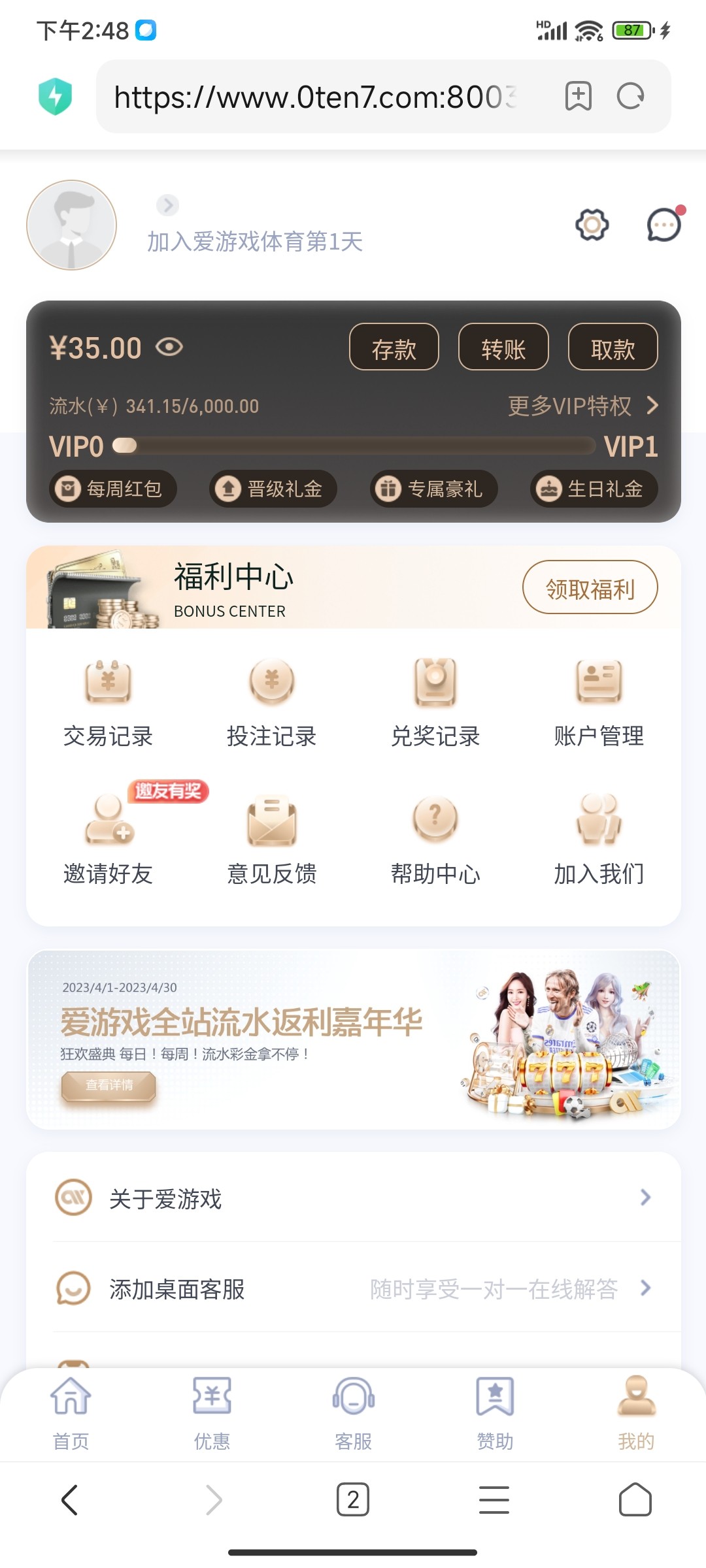Toggle balance visibility eye icon

(x=169, y=347)
